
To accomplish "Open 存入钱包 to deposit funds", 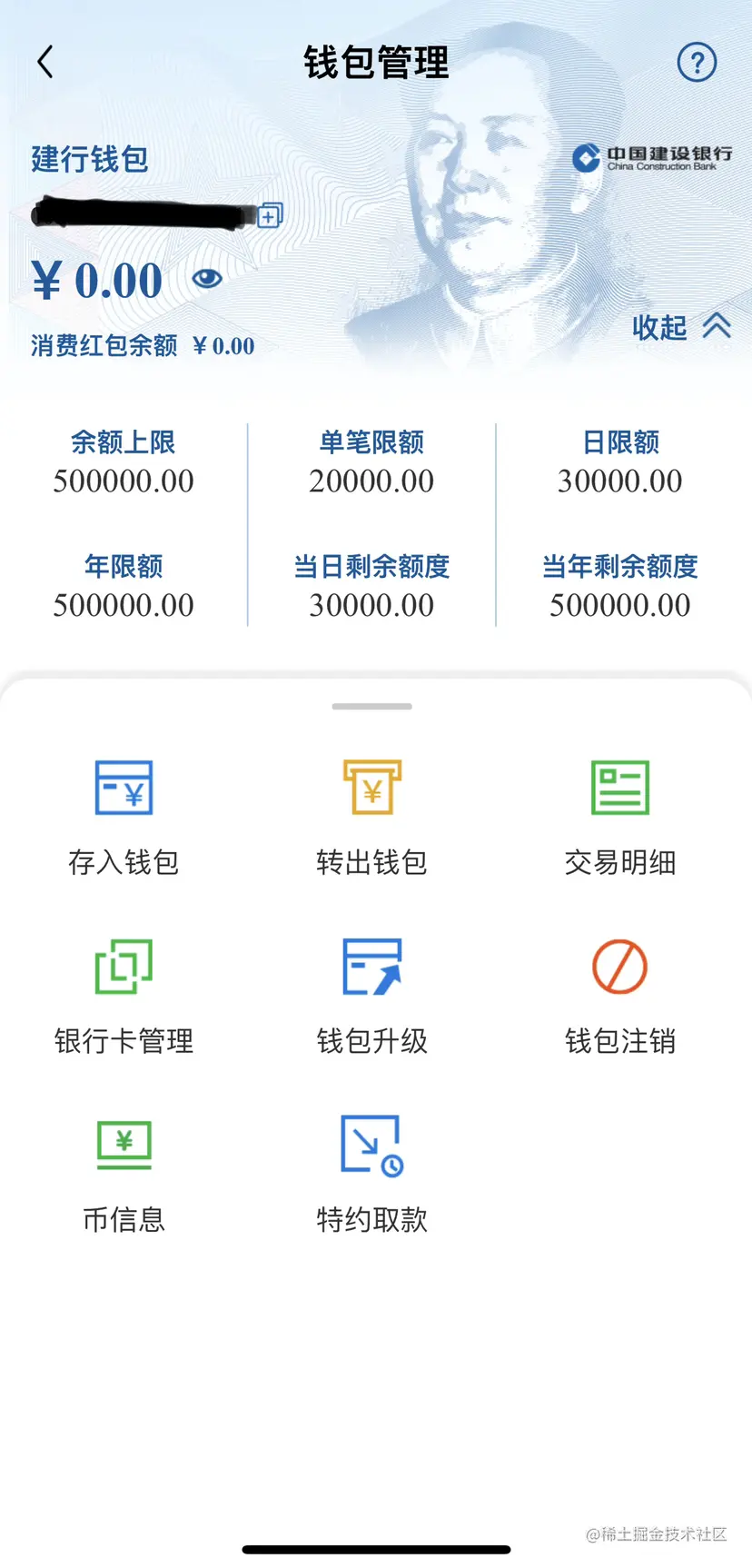I will point(124,815).
